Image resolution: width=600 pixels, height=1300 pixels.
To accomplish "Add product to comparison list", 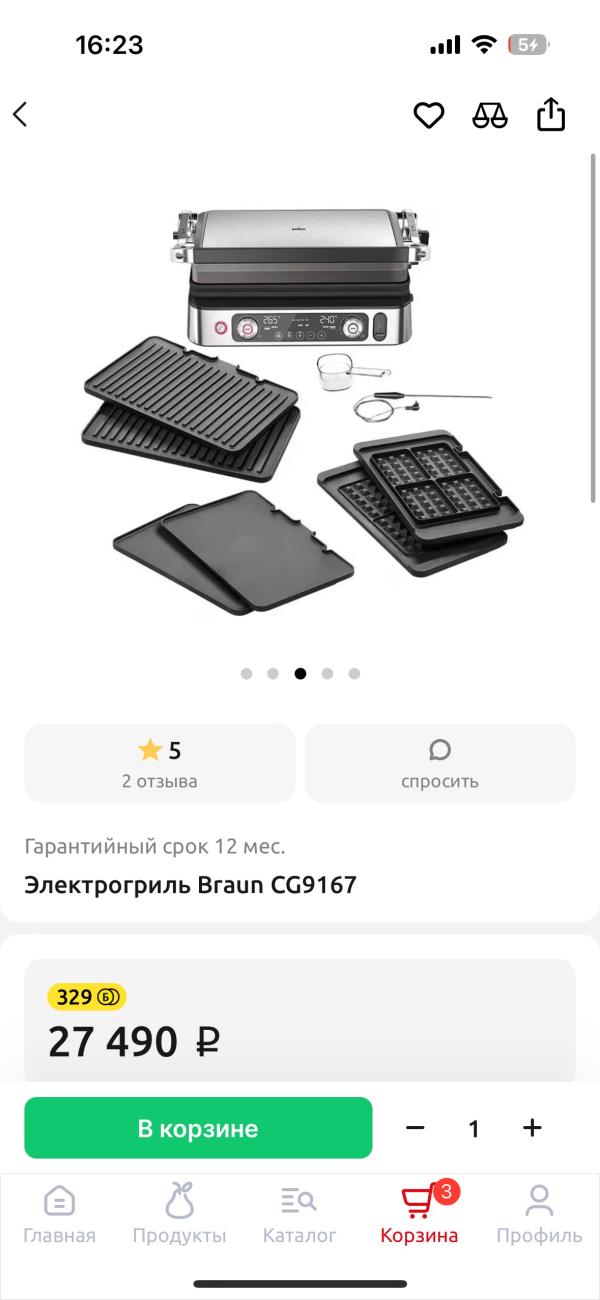I will coord(490,115).
